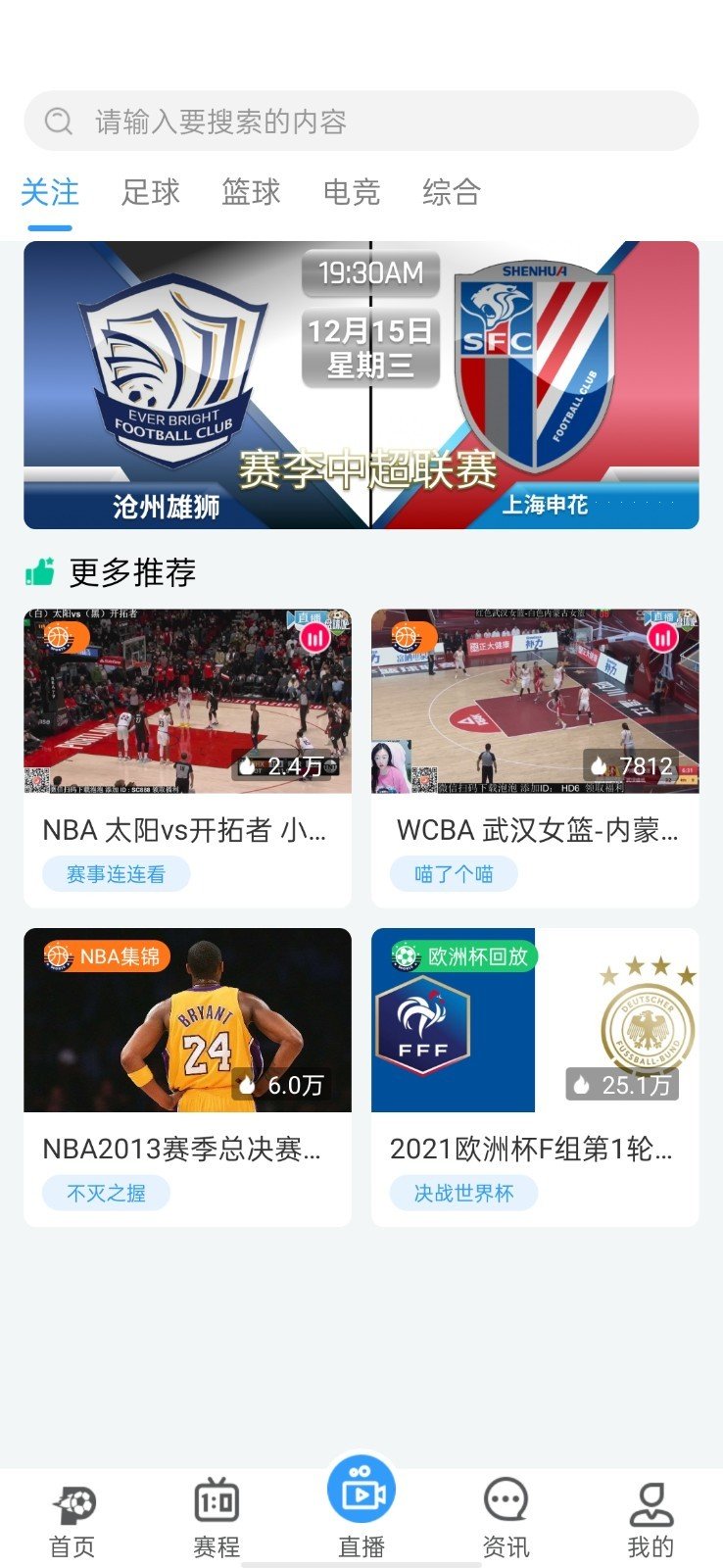Select the 综合 tab

(452, 194)
